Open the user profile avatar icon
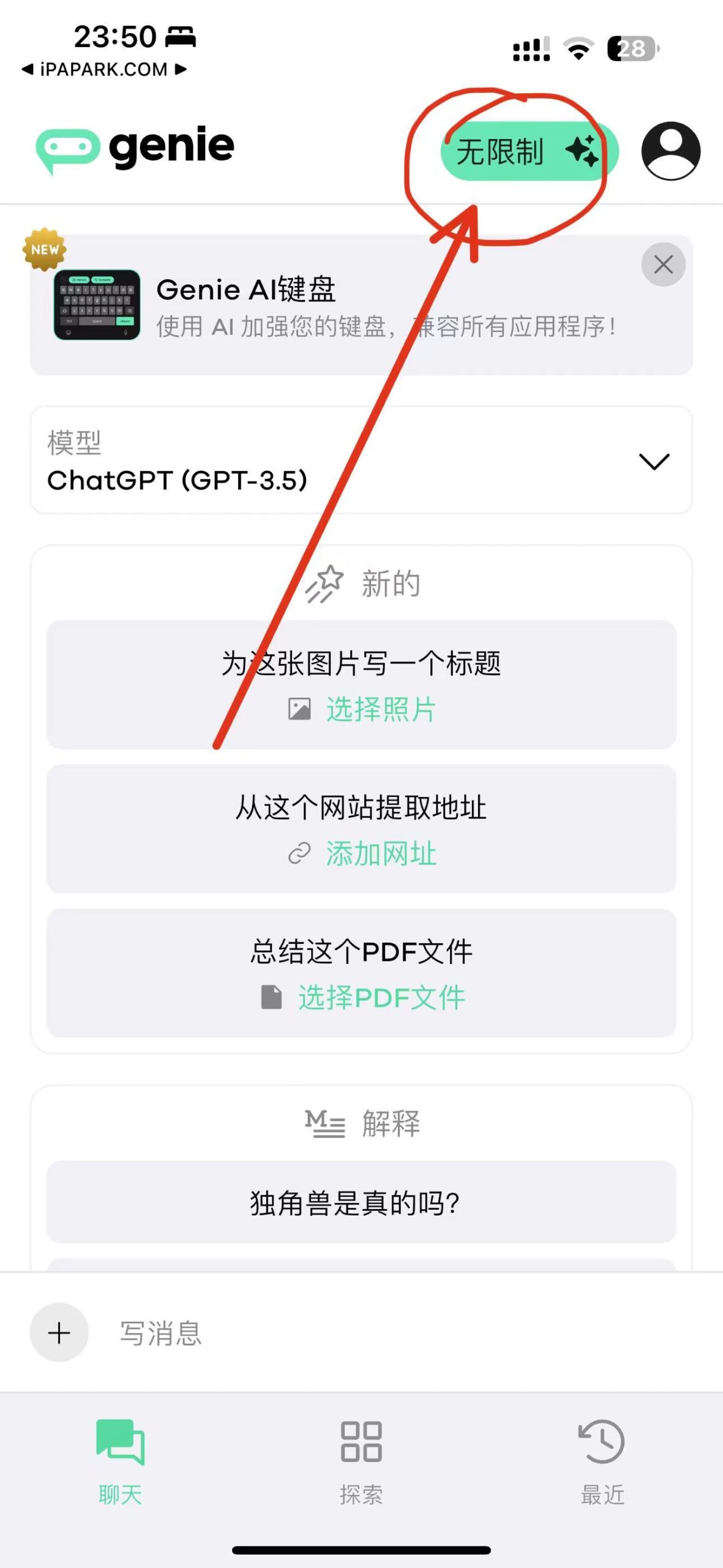 point(671,151)
